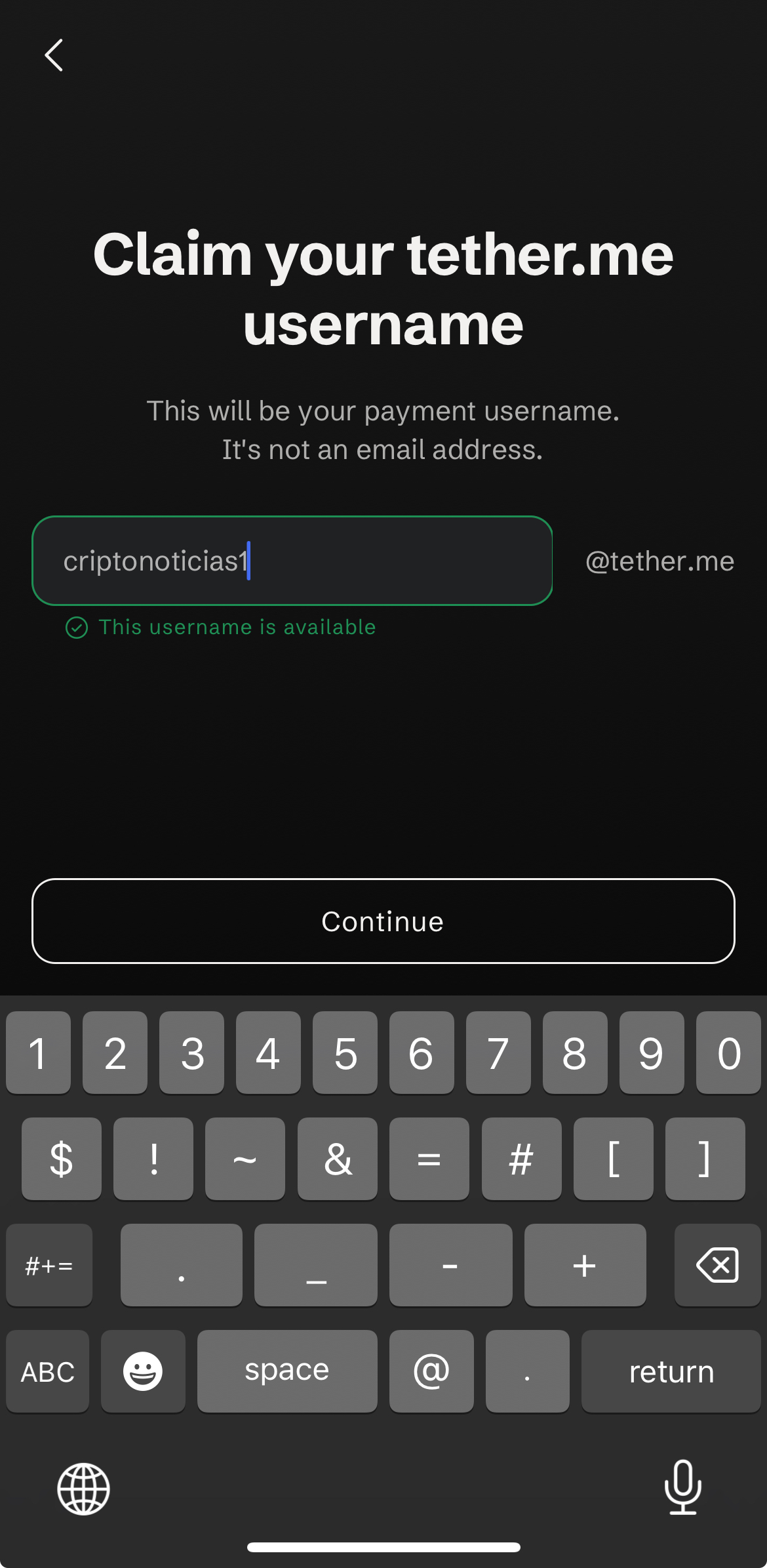The width and height of the screenshot is (767, 1568).
Task: Switch keyboard to ABC letters
Action: point(48,1371)
